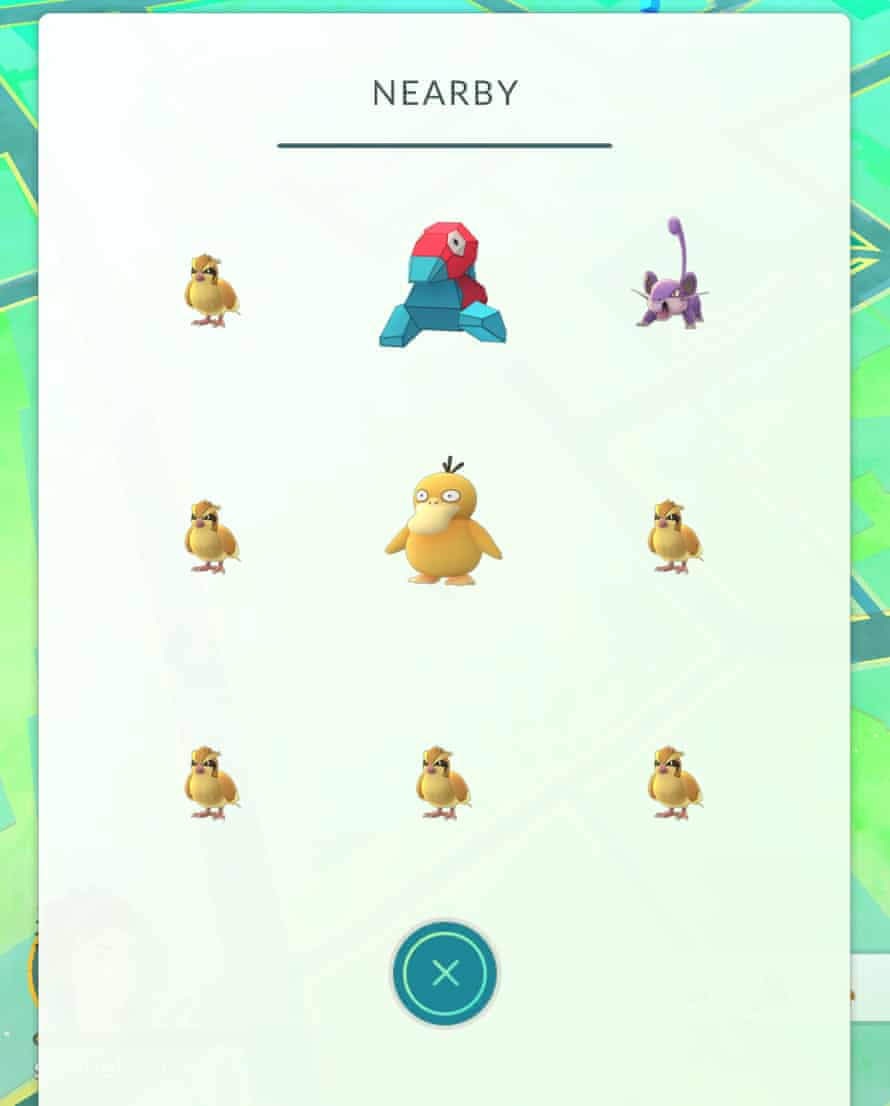This screenshot has height=1106, width=890.
Task: Select the Porygon in the nearby list
Action: point(443,286)
